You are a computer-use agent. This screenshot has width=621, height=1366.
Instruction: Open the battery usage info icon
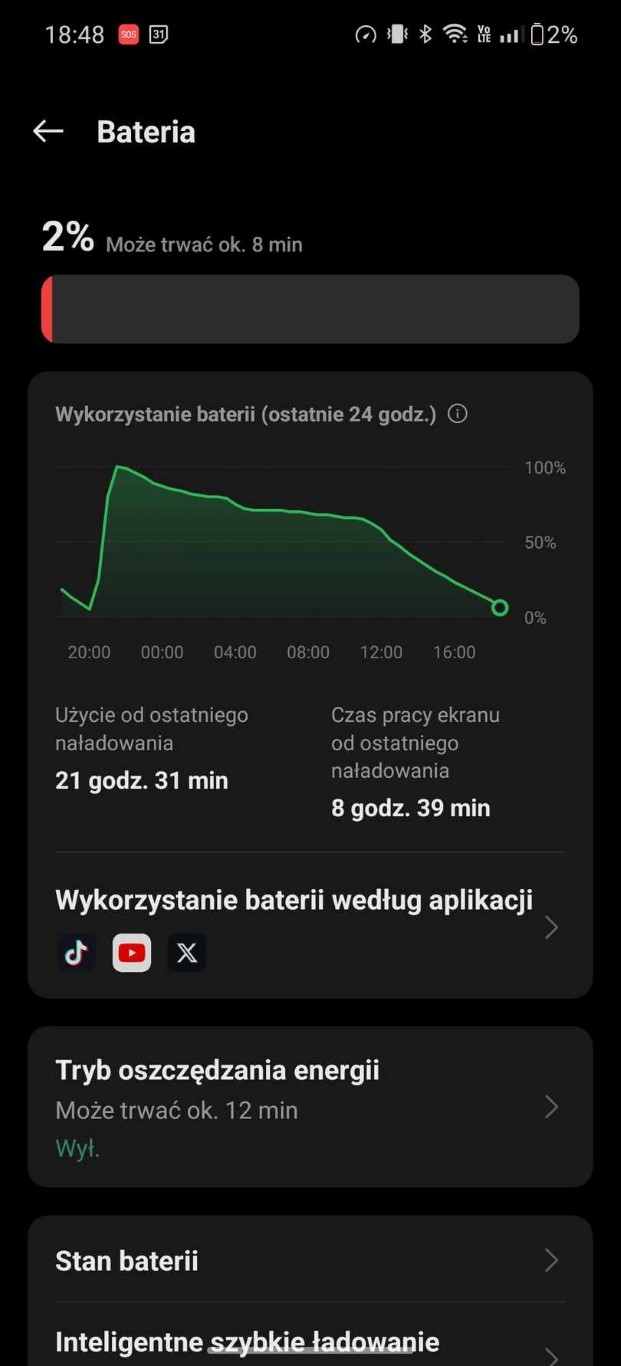458,414
